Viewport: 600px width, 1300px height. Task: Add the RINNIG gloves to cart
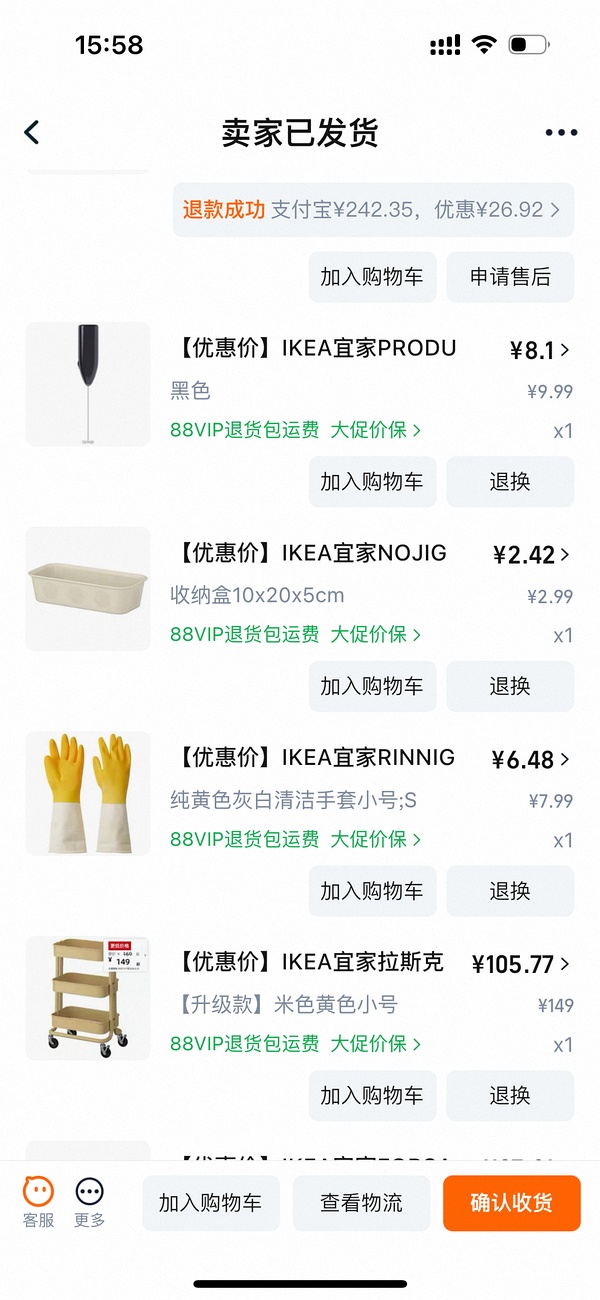click(372, 891)
